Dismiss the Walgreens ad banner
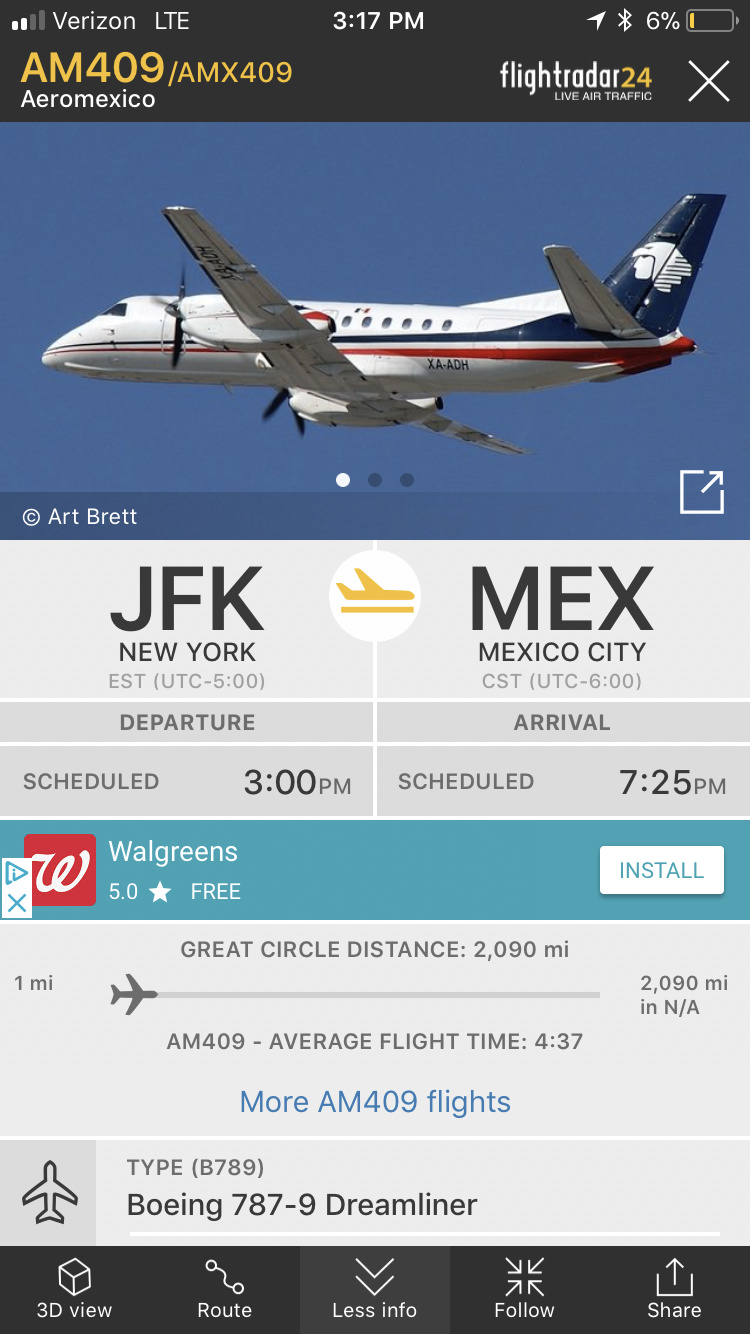The image size is (750, 1334). tap(16, 903)
